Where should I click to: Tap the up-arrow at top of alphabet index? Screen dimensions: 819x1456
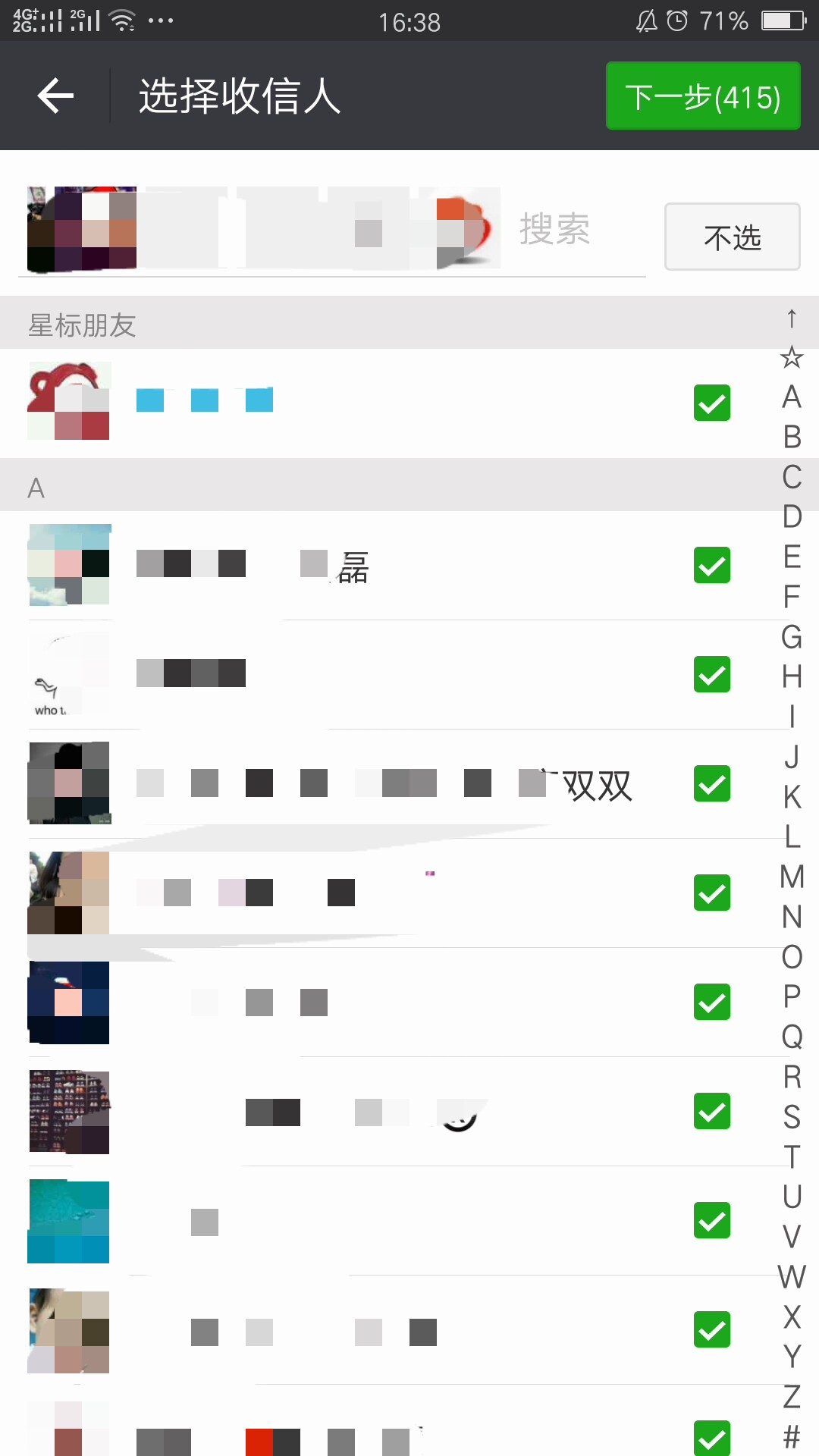[792, 318]
